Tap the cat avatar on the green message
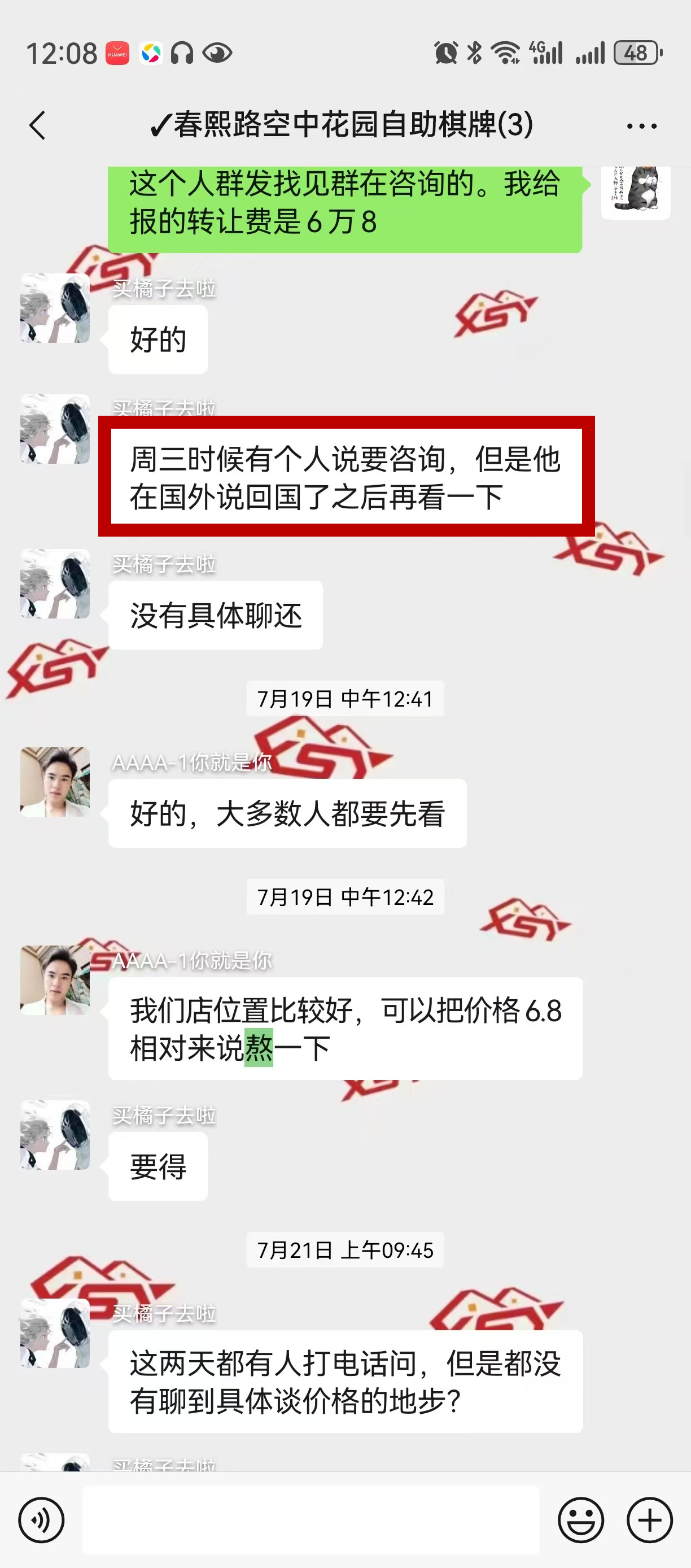The image size is (691, 1568). (636, 190)
